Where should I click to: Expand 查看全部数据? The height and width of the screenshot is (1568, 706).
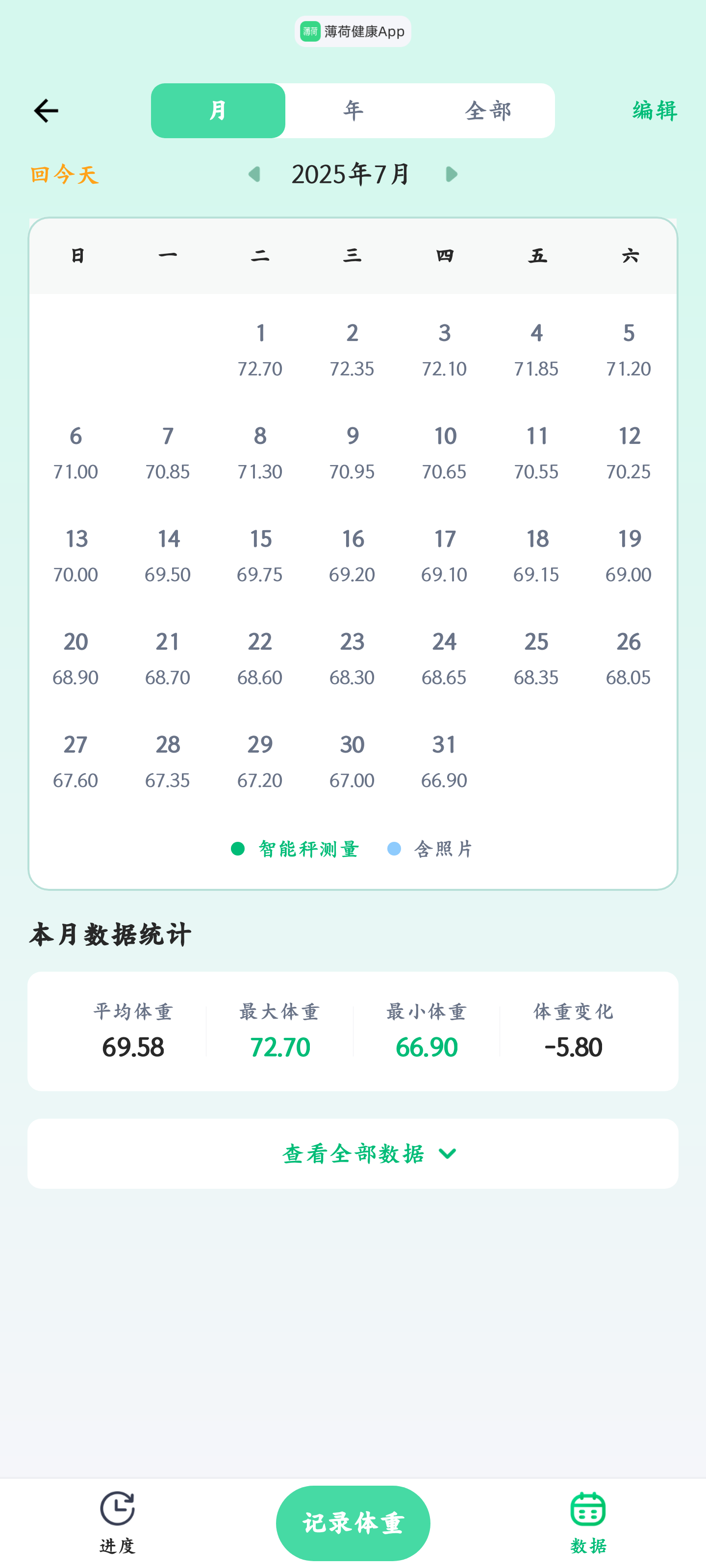pyautogui.click(x=353, y=1153)
